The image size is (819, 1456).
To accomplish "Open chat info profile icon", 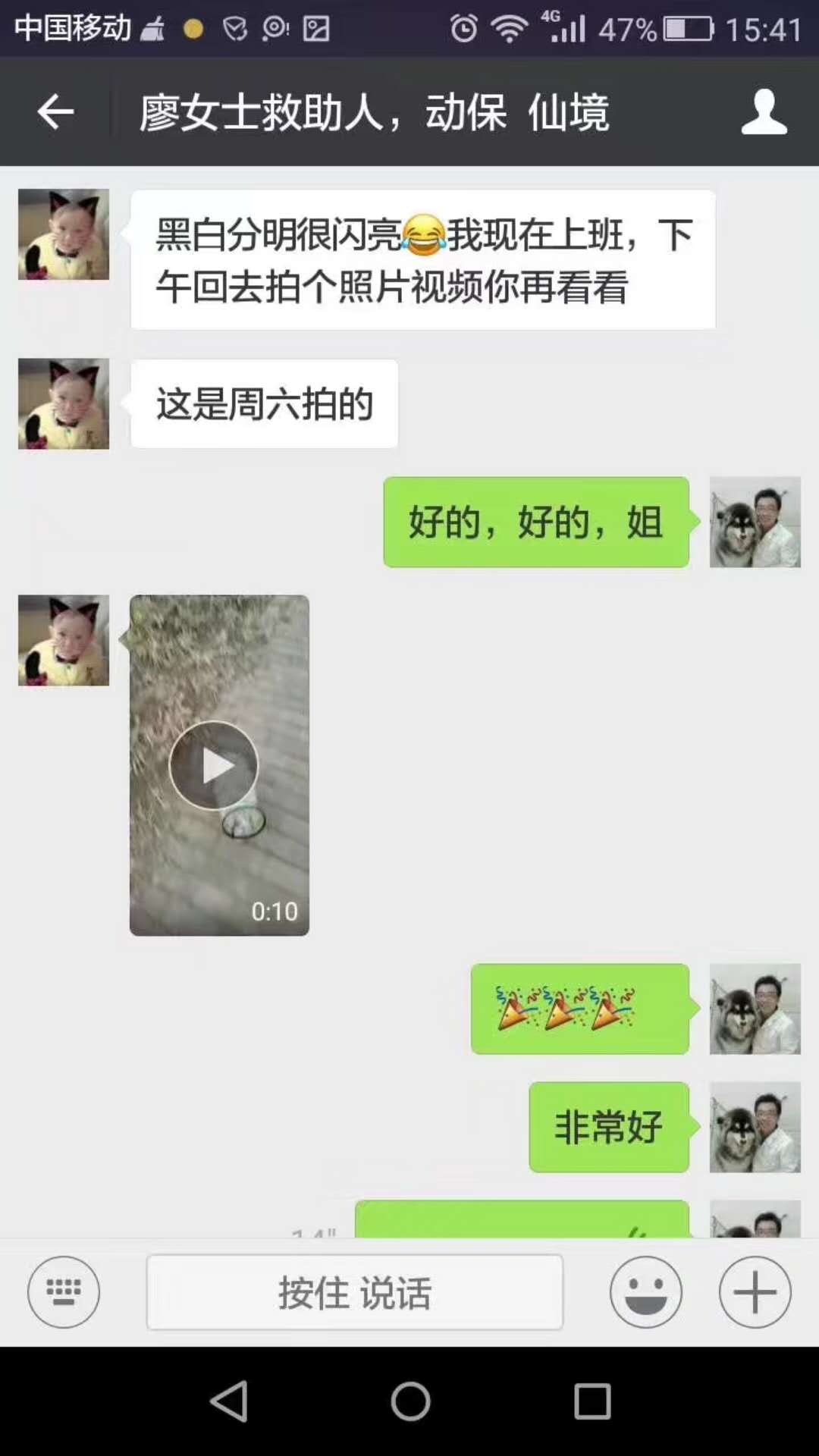I will pos(764,112).
